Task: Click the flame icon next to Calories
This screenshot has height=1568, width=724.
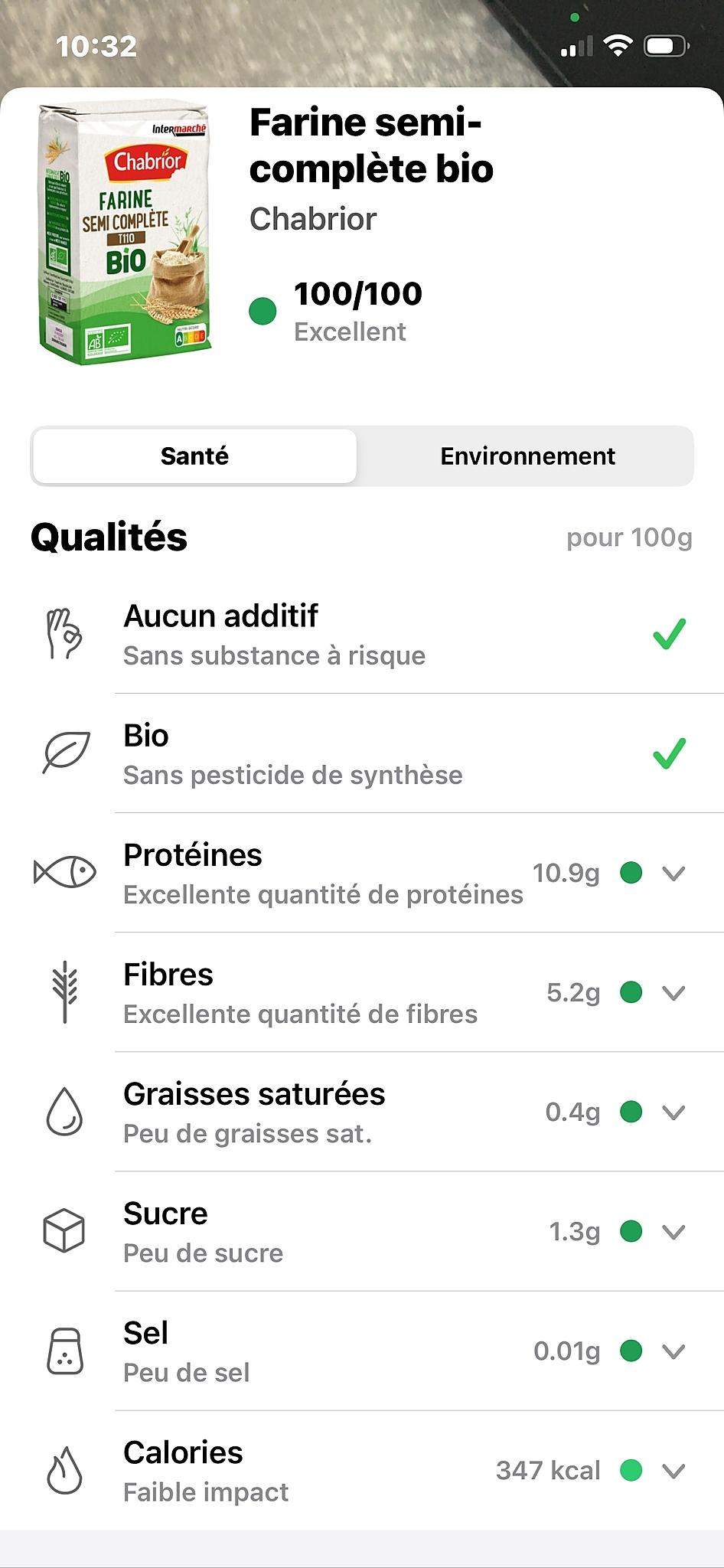Action: pos(65,1470)
